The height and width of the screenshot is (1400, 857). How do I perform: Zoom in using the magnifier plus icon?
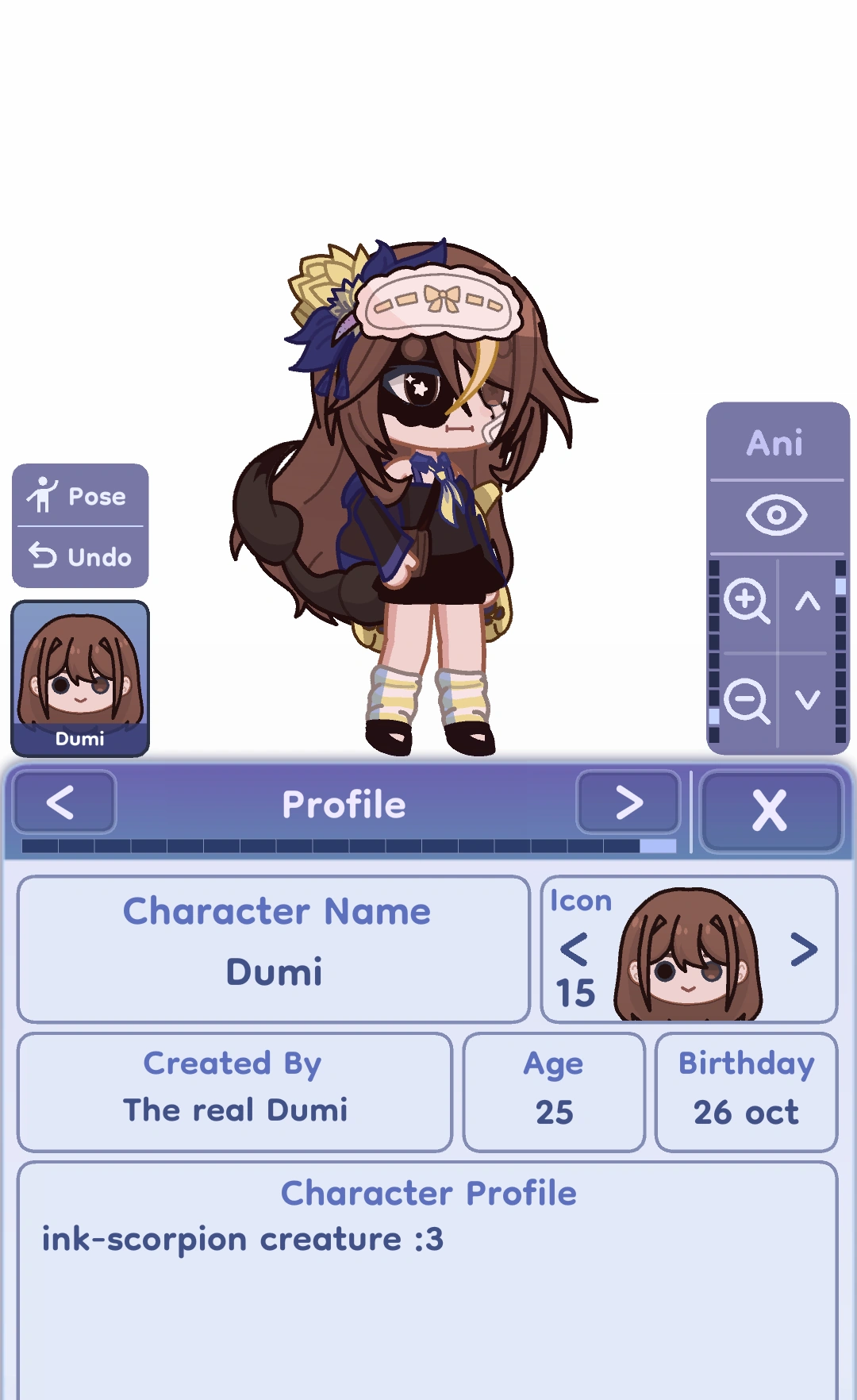point(746,601)
